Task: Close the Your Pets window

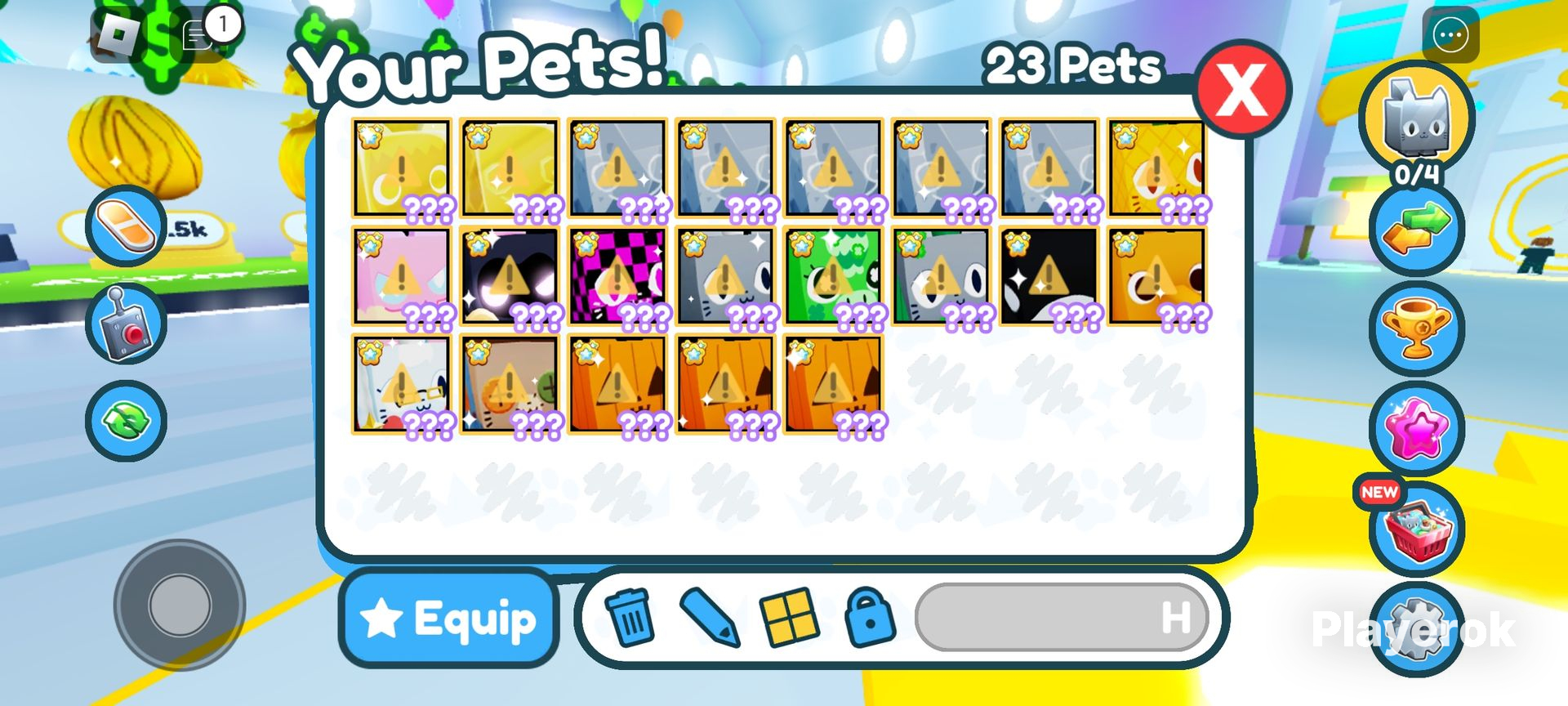Action: [x=1242, y=89]
